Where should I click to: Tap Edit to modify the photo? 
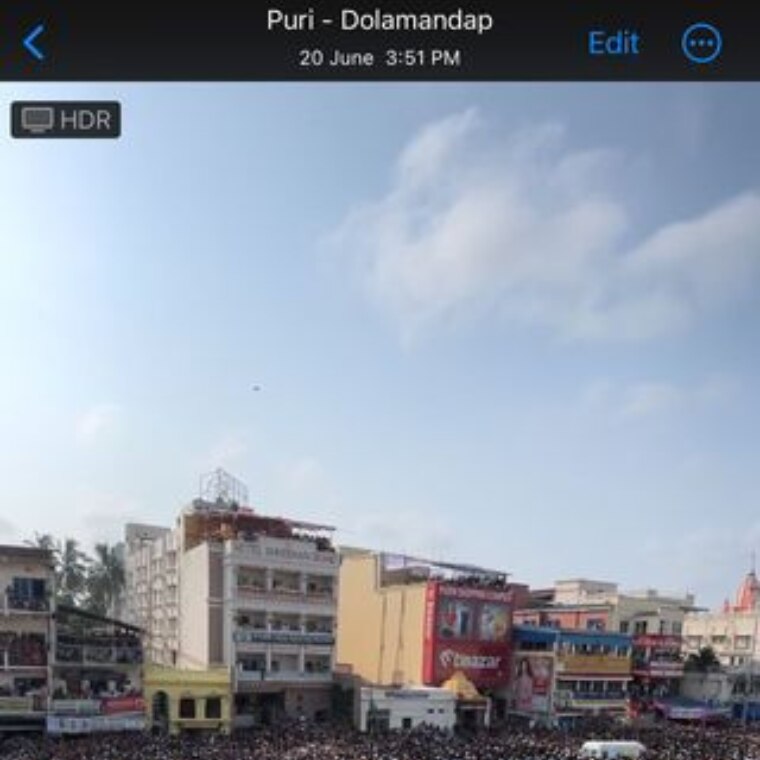(x=613, y=43)
